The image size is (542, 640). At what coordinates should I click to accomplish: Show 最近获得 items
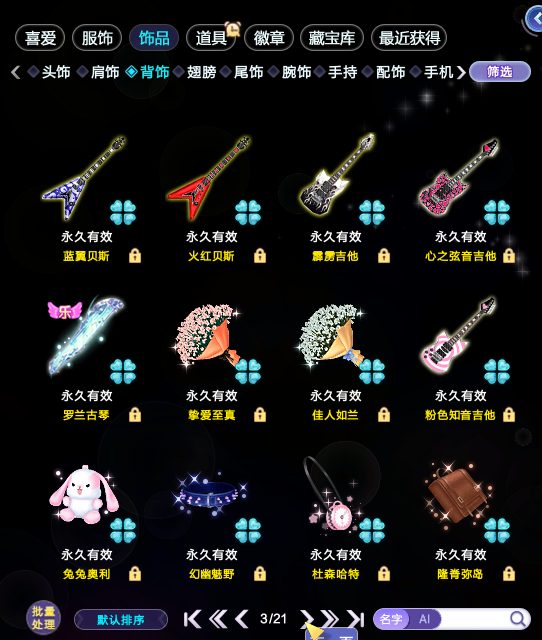(409, 38)
